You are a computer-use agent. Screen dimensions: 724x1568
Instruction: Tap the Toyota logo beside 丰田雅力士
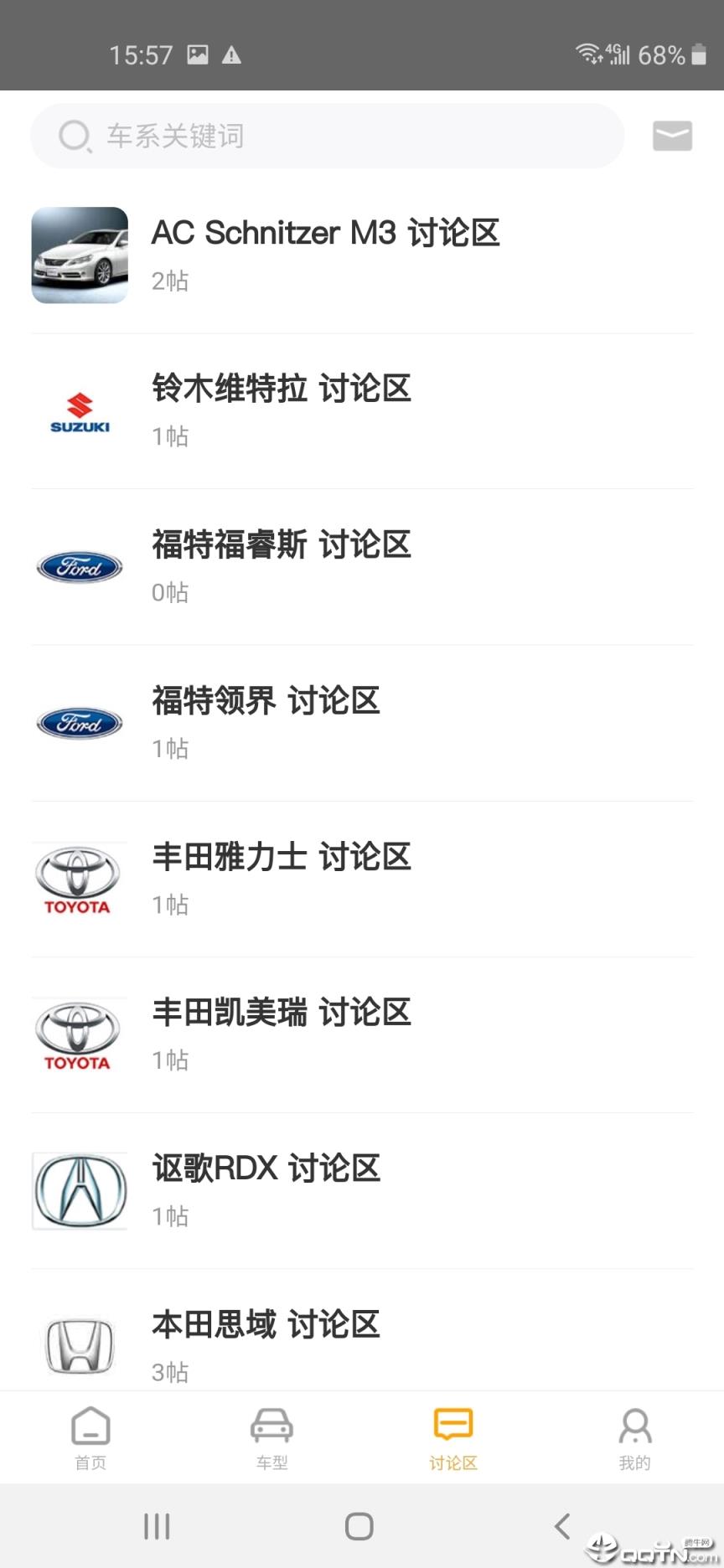tap(79, 880)
